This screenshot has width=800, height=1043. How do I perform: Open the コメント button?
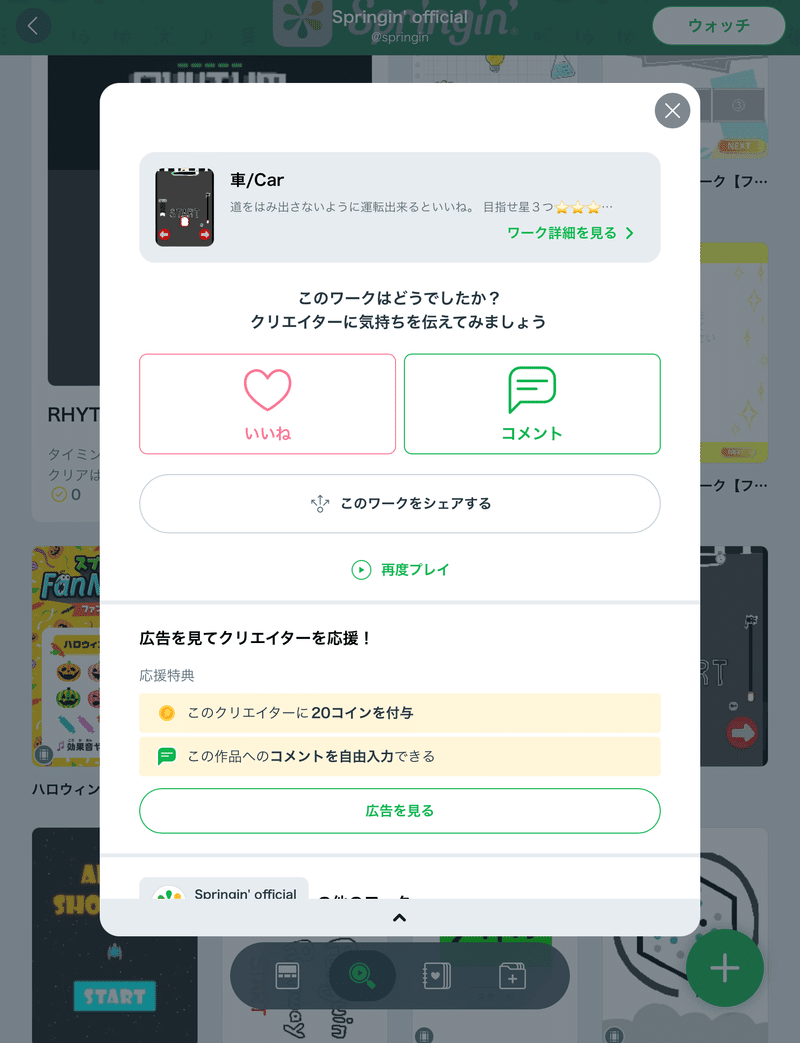[x=532, y=404]
